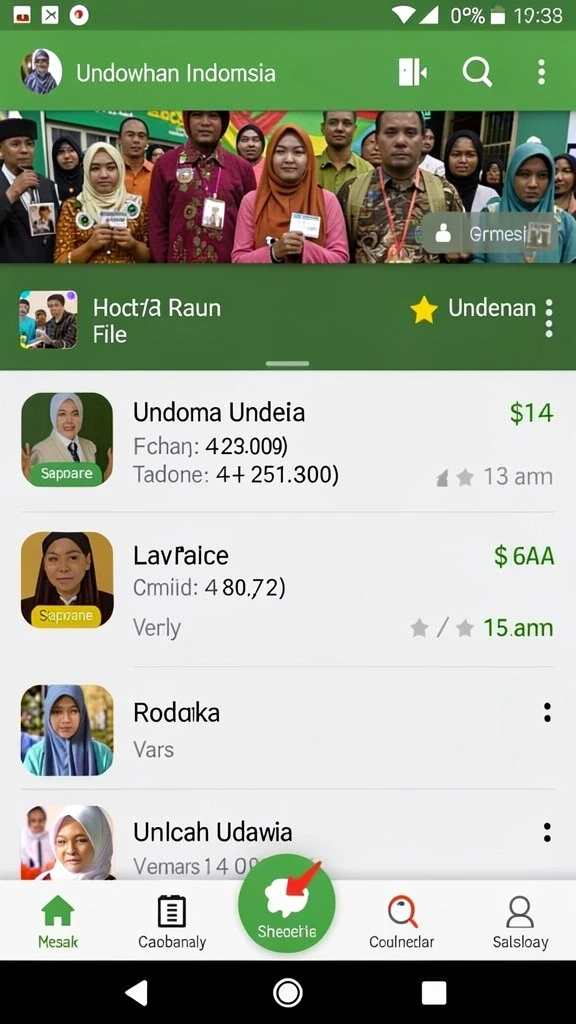Open the overflow menu in the top bar
Image resolution: width=576 pixels, height=1024 pixels.
(x=541, y=72)
